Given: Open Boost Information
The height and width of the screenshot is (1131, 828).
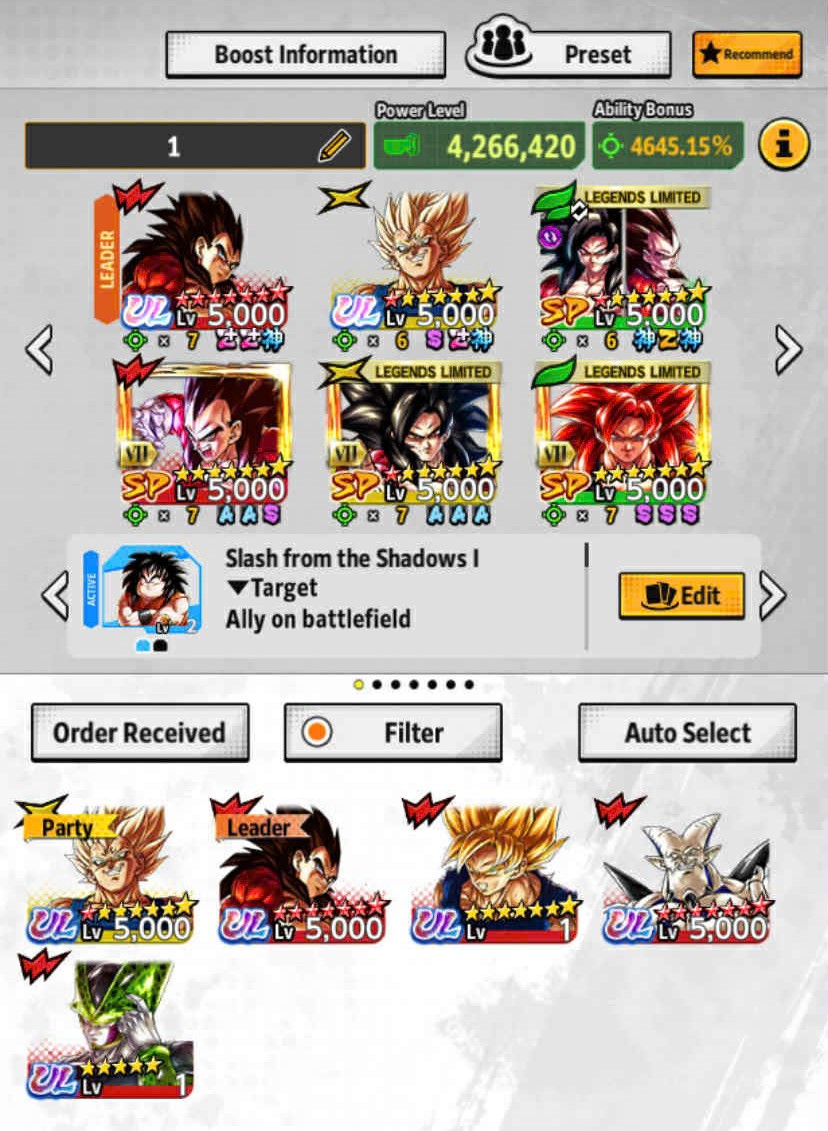Looking at the screenshot, I should (x=306, y=55).
